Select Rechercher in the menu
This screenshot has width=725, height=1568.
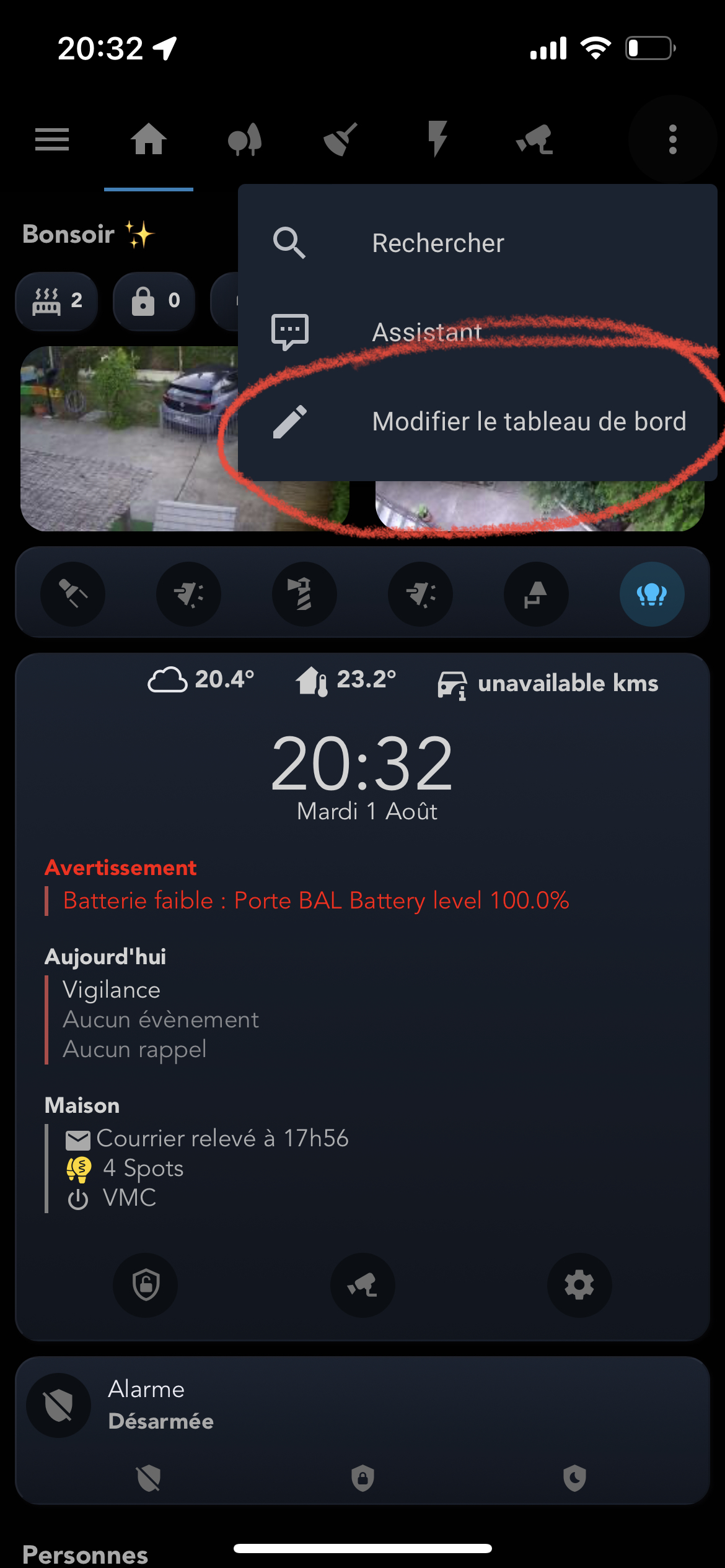point(477,243)
